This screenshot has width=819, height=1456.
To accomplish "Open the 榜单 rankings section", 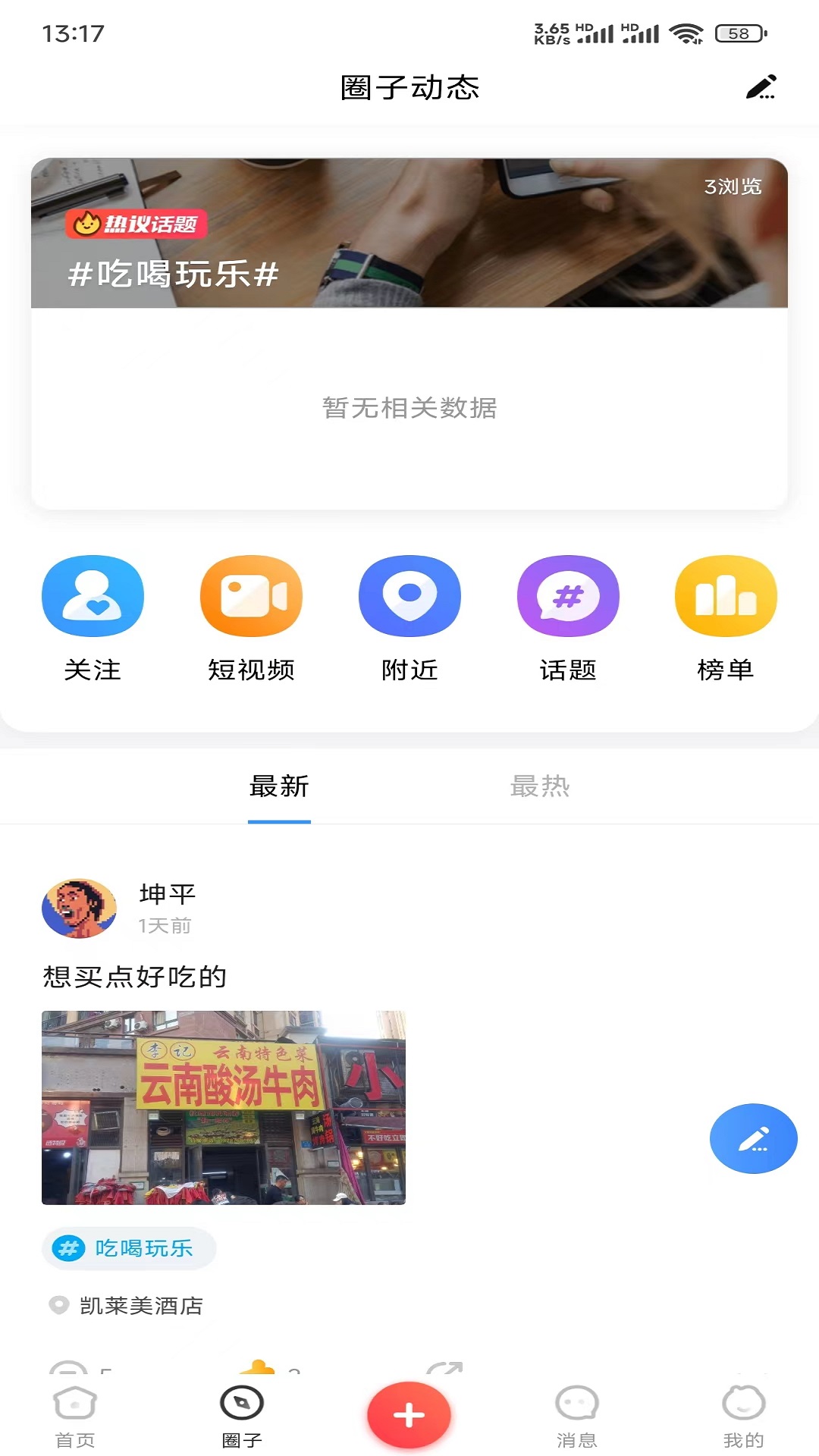I will (x=726, y=614).
